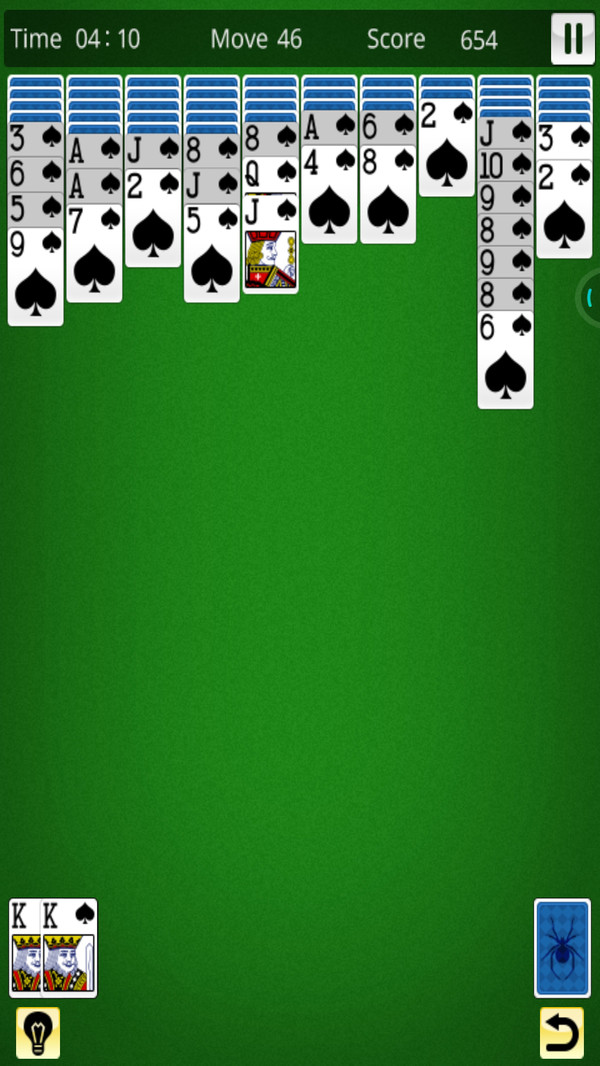This screenshot has width=600, height=1066.
Task: Select the 9 of spades card
Action: 35,280
